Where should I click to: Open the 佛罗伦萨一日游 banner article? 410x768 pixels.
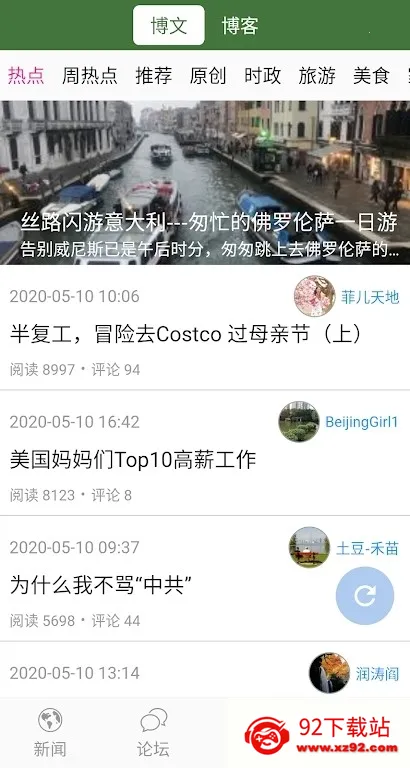click(x=205, y=183)
